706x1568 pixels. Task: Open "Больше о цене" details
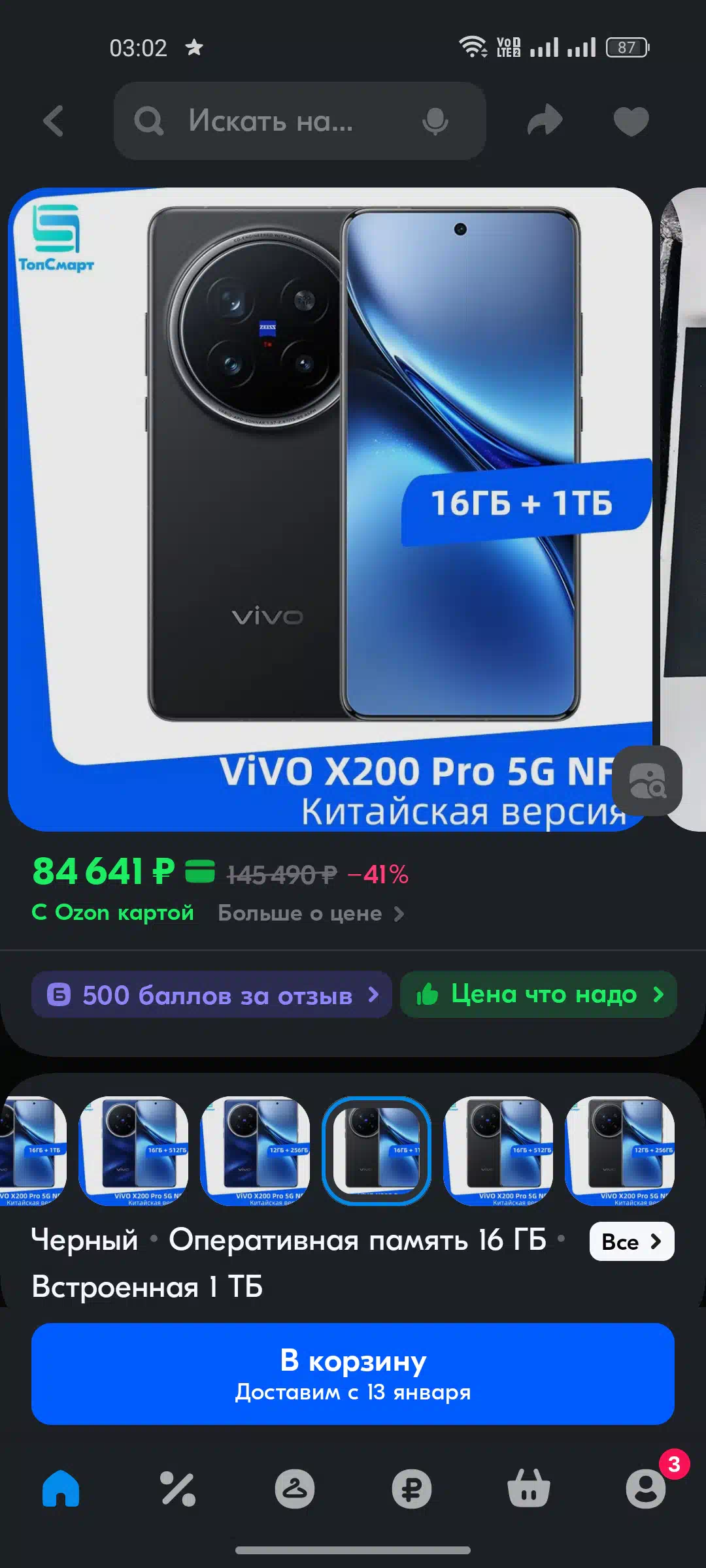point(311,913)
